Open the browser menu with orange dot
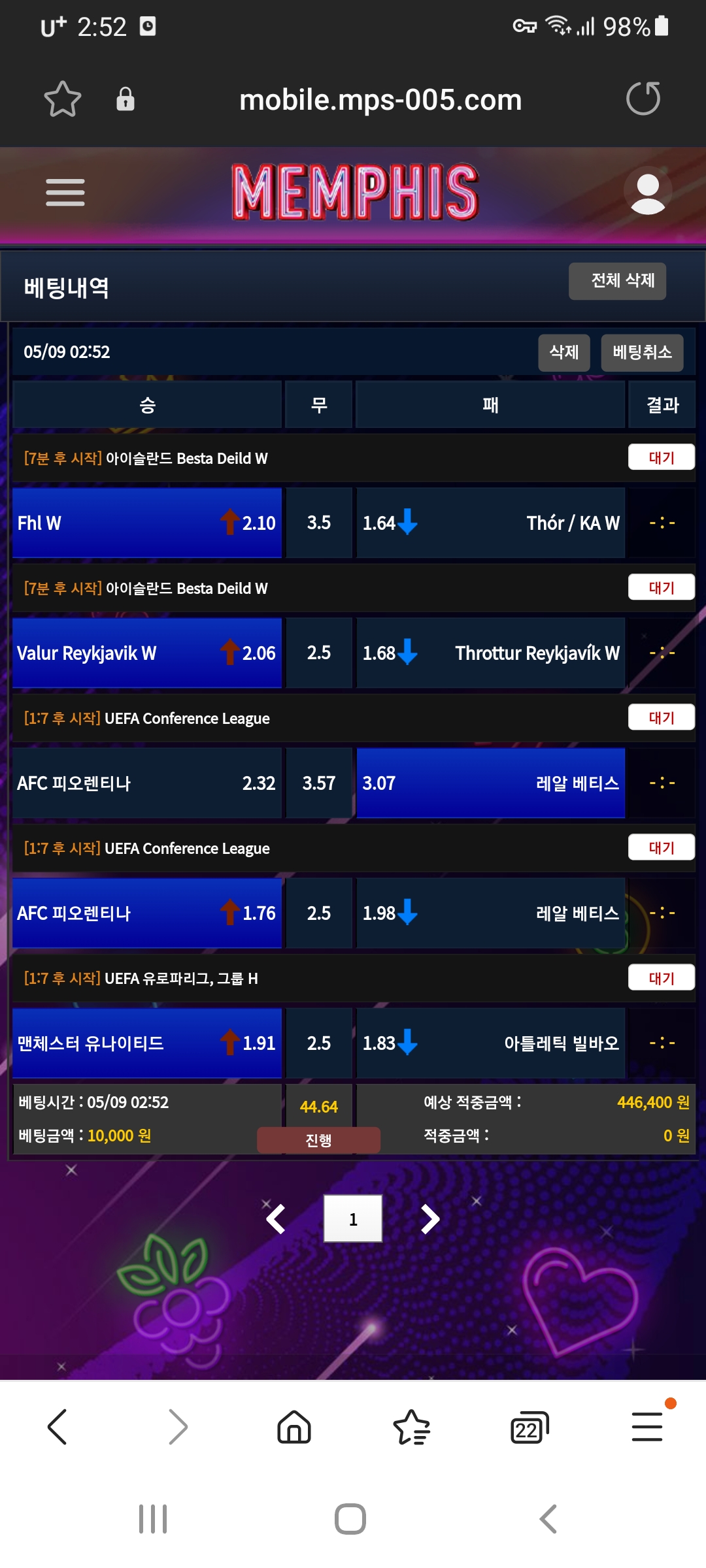The width and height of the screenshot is (706, 1568). coord(647,1427)
